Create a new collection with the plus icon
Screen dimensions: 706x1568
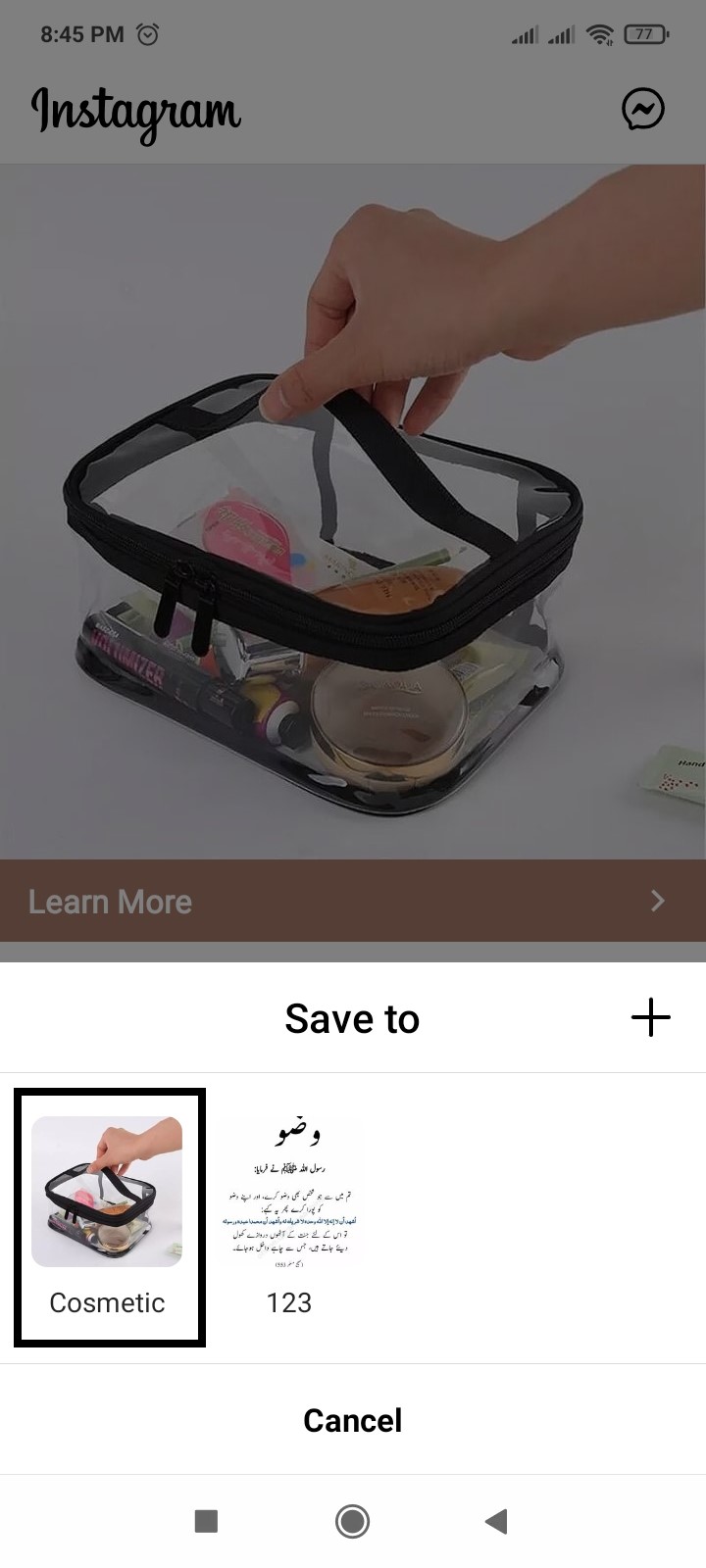tap(650, 1019)
